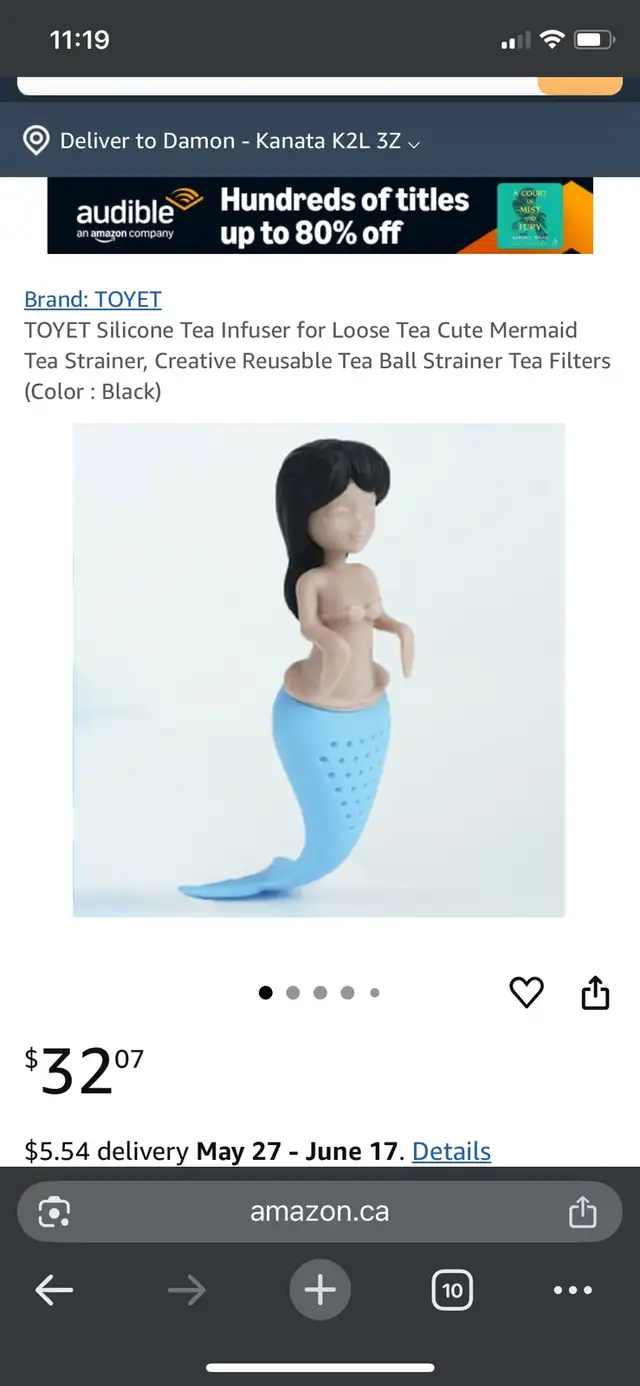640x1386 pixels.
Task: Open the Brand: TOYET link
Action: (x=92, y=299)
